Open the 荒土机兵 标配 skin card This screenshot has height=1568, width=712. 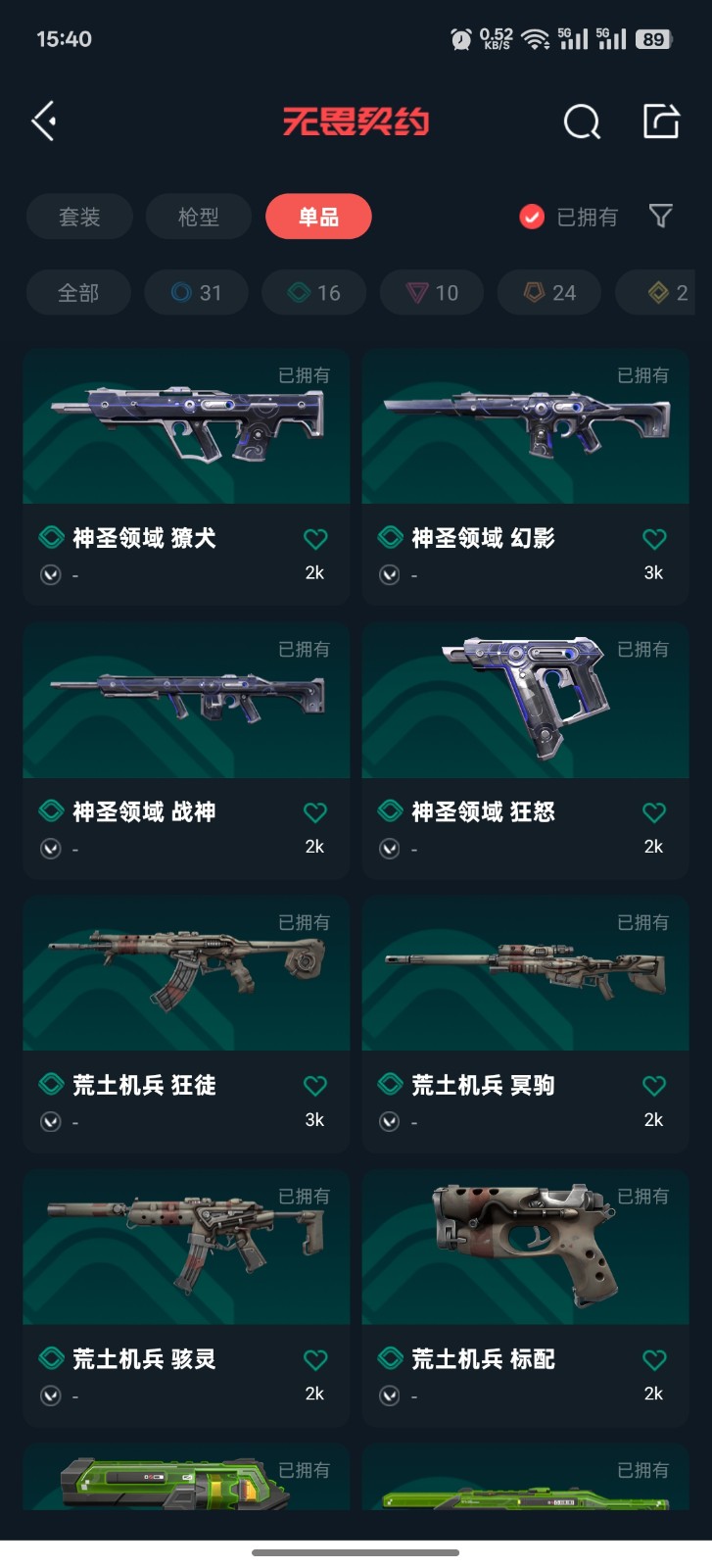pyautogui.click(x=525, y=1249)
